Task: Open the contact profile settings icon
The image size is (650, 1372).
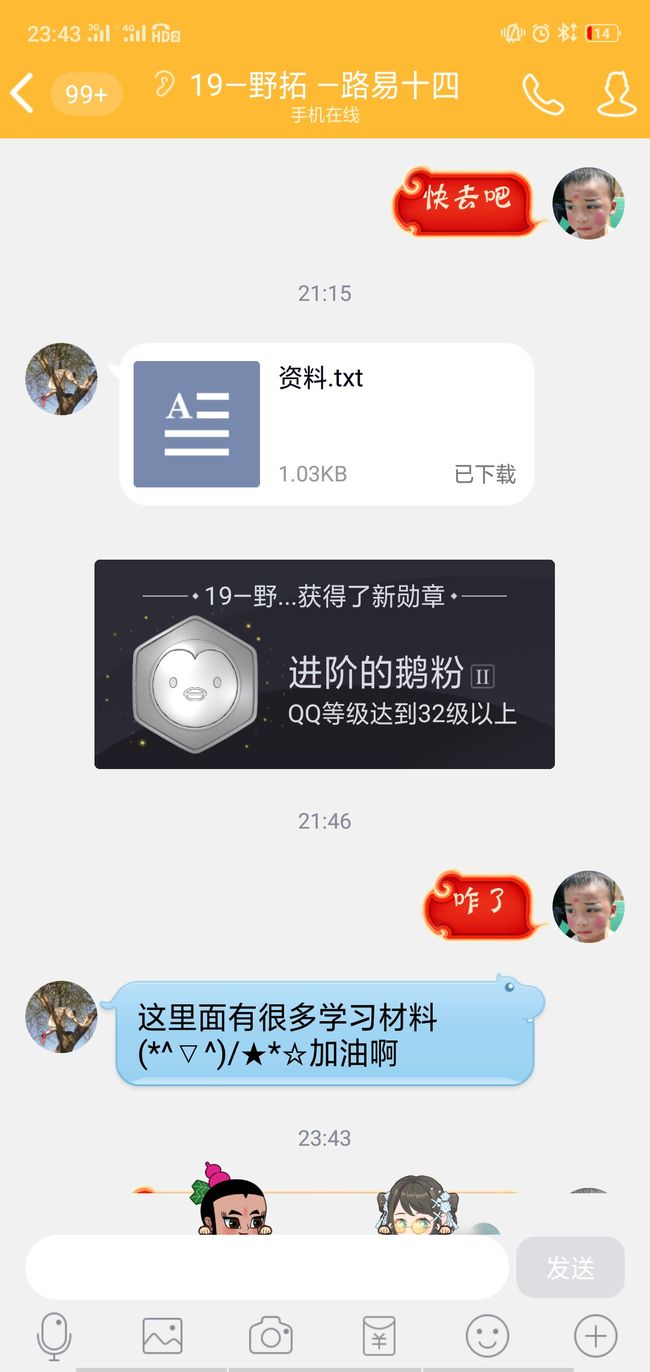Action: [x=616, y=94]
